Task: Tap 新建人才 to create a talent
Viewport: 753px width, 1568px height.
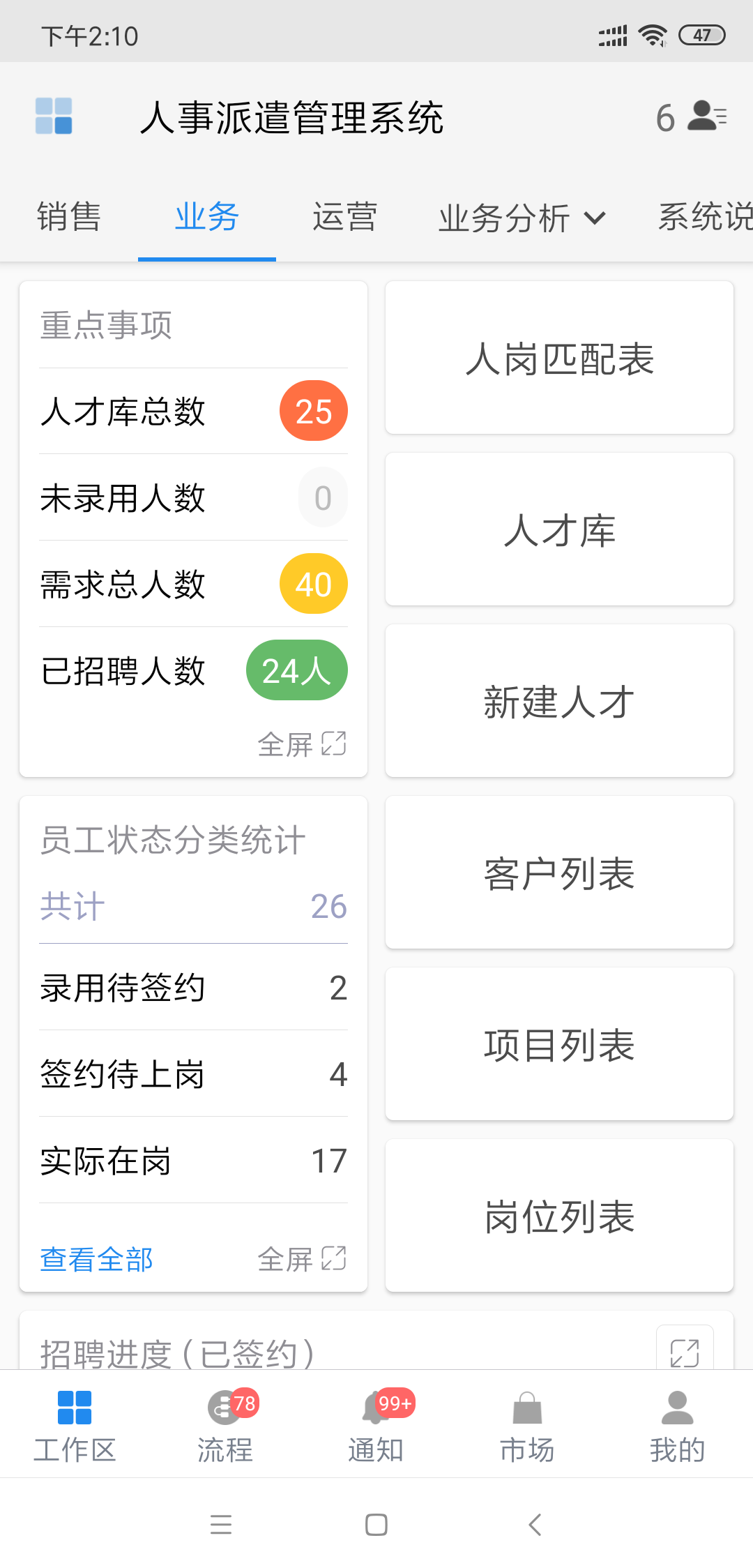Action: pos(559,701)
